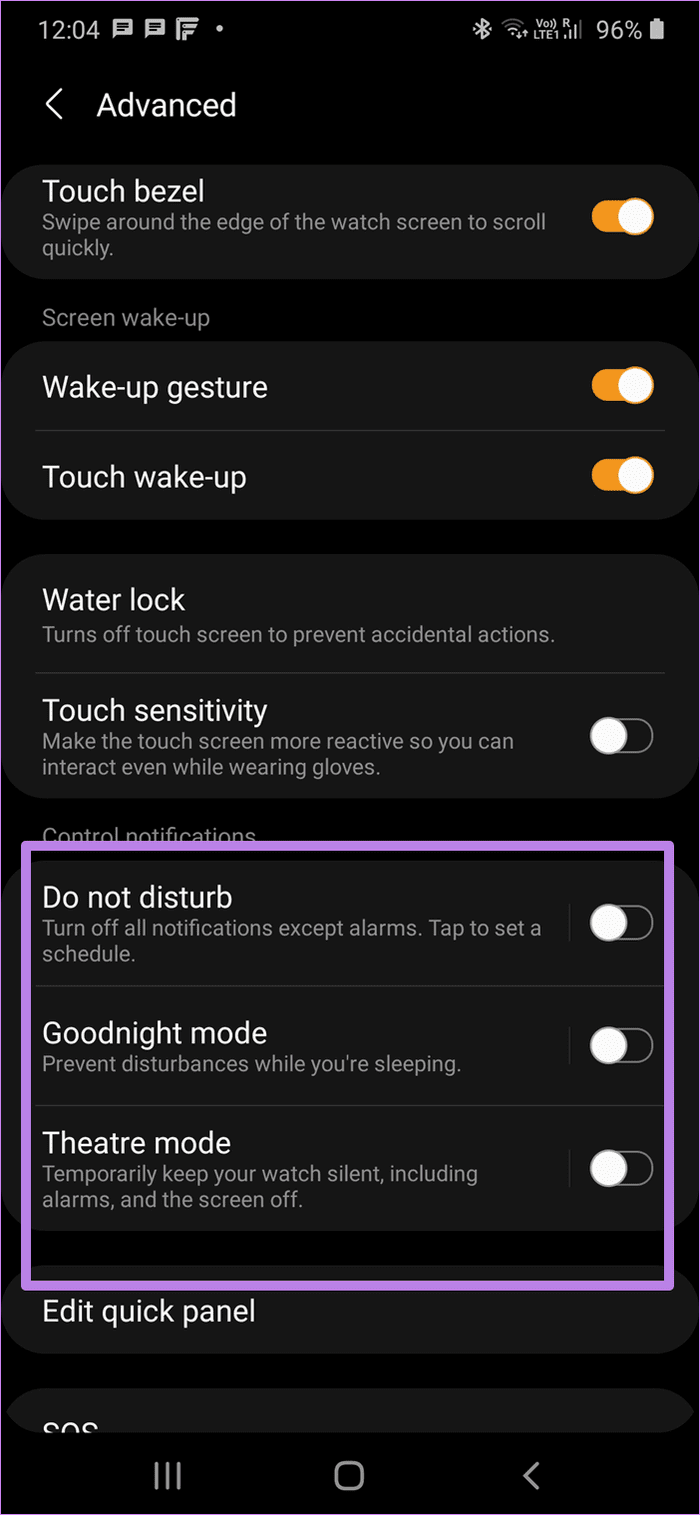700x1515 pixels.
Task: Disable the Wake-up gesture toggle
Action: tap(622, 386)
